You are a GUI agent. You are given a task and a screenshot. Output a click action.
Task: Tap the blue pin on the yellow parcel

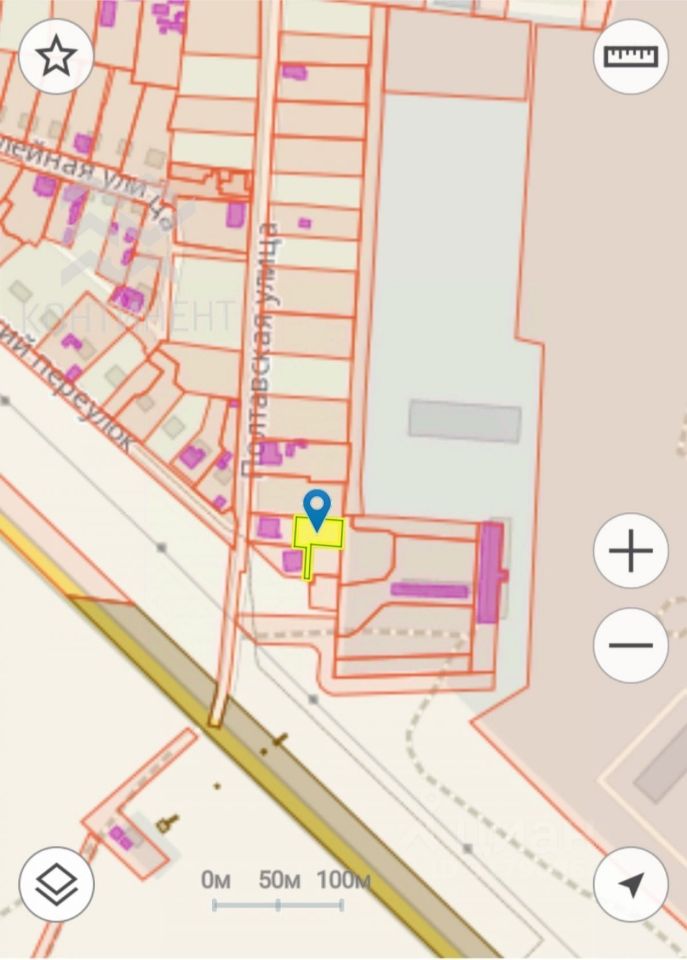[318, 508]
